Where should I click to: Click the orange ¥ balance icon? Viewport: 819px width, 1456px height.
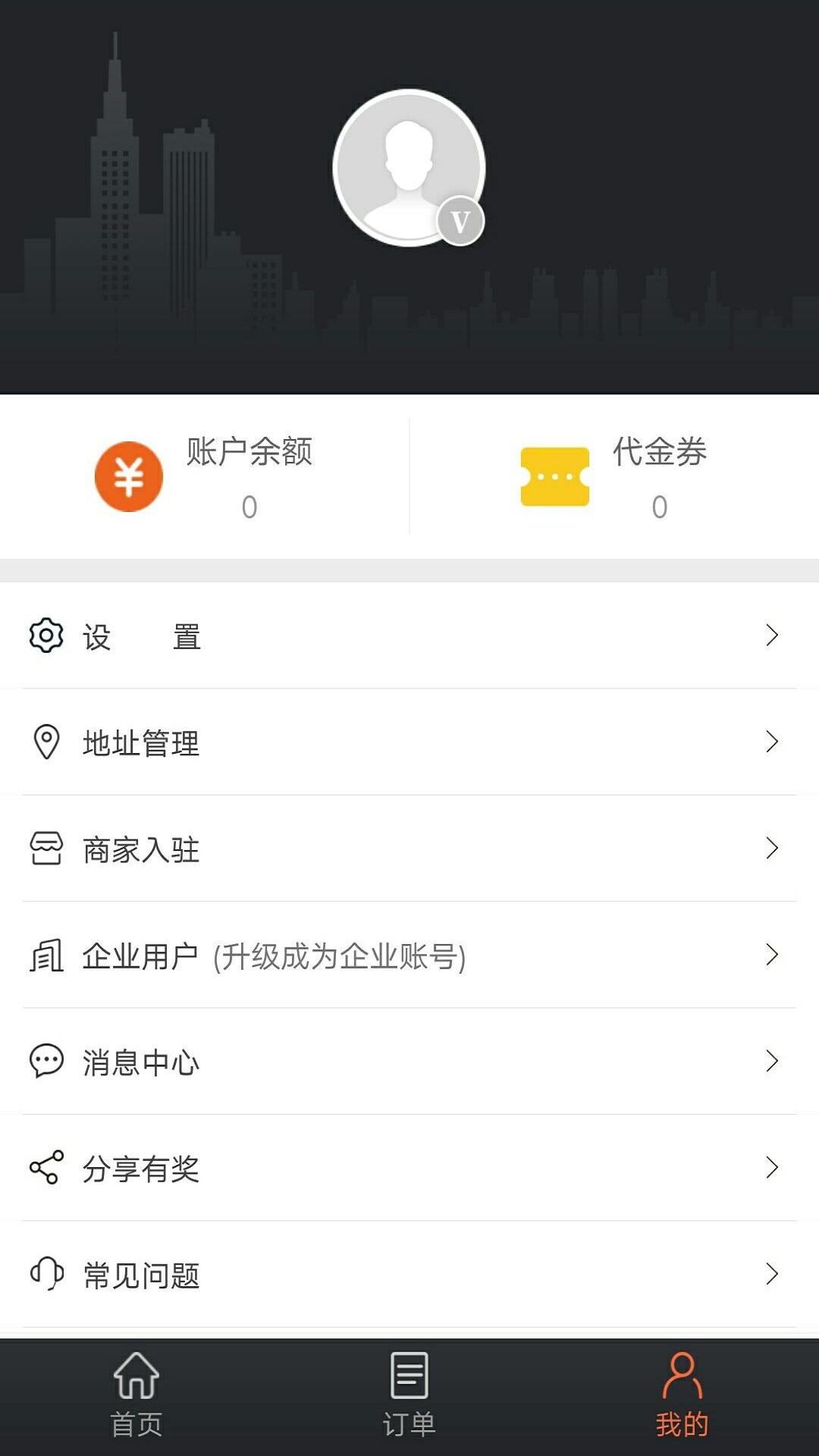coord(127,475)
